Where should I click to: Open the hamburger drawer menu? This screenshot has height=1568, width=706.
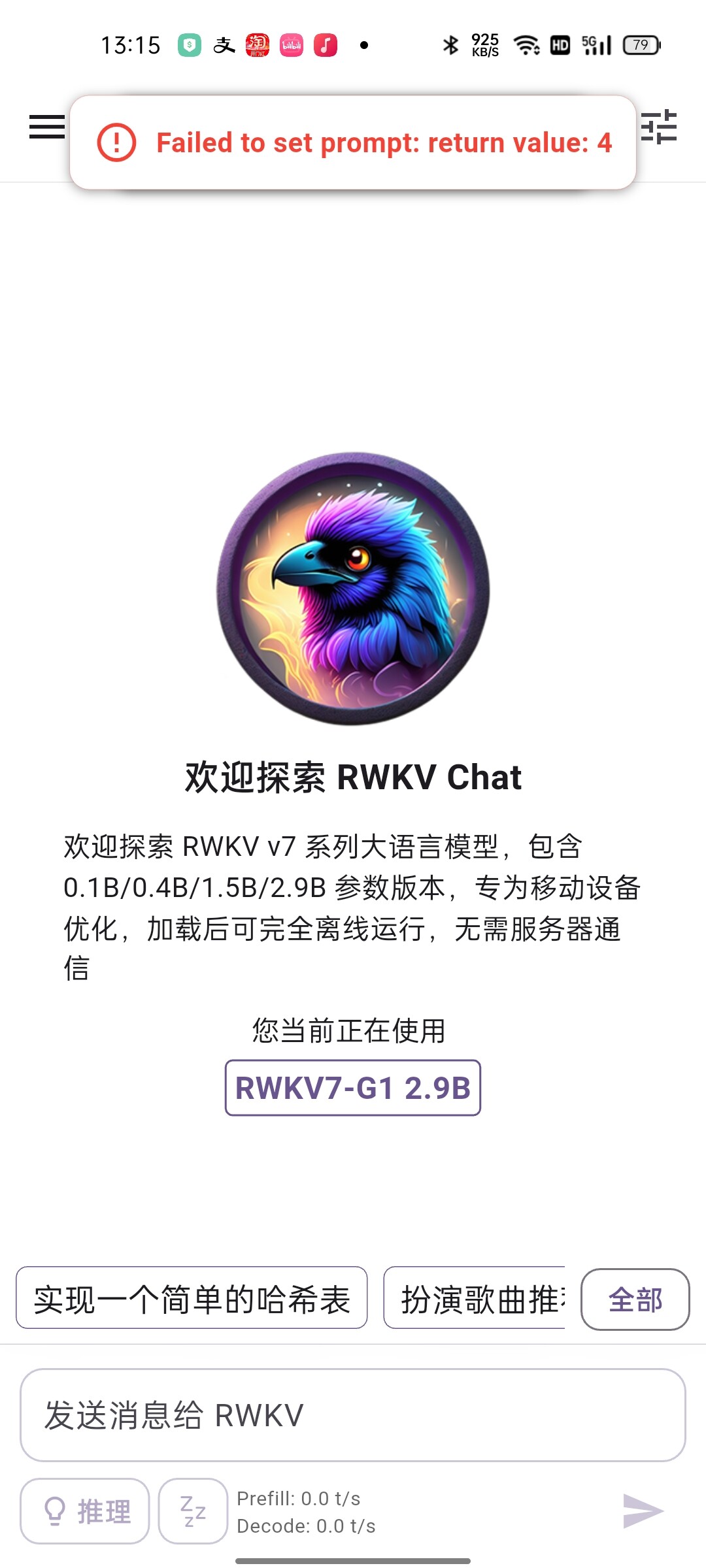[x=47, y=127]
